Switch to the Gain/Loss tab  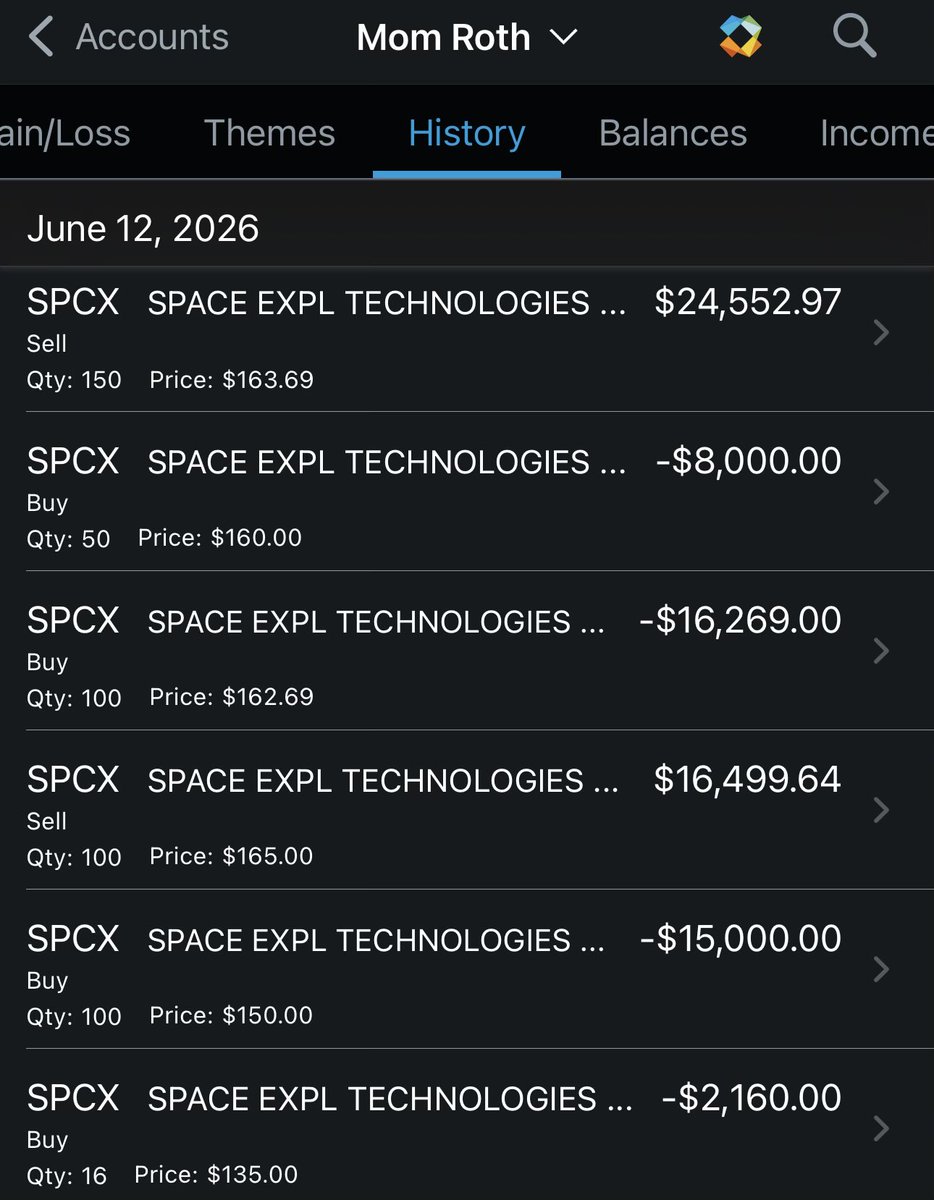point(65,133)
